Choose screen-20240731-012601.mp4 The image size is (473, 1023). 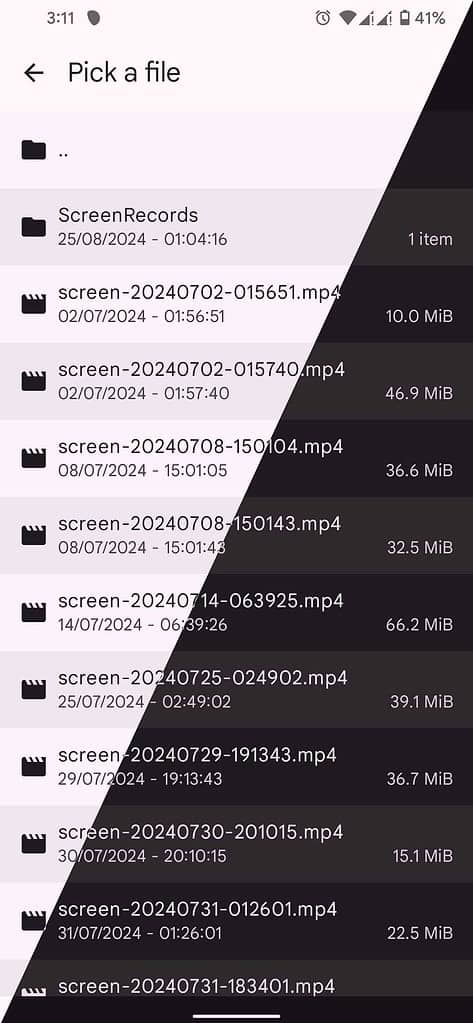coord(236,920)
